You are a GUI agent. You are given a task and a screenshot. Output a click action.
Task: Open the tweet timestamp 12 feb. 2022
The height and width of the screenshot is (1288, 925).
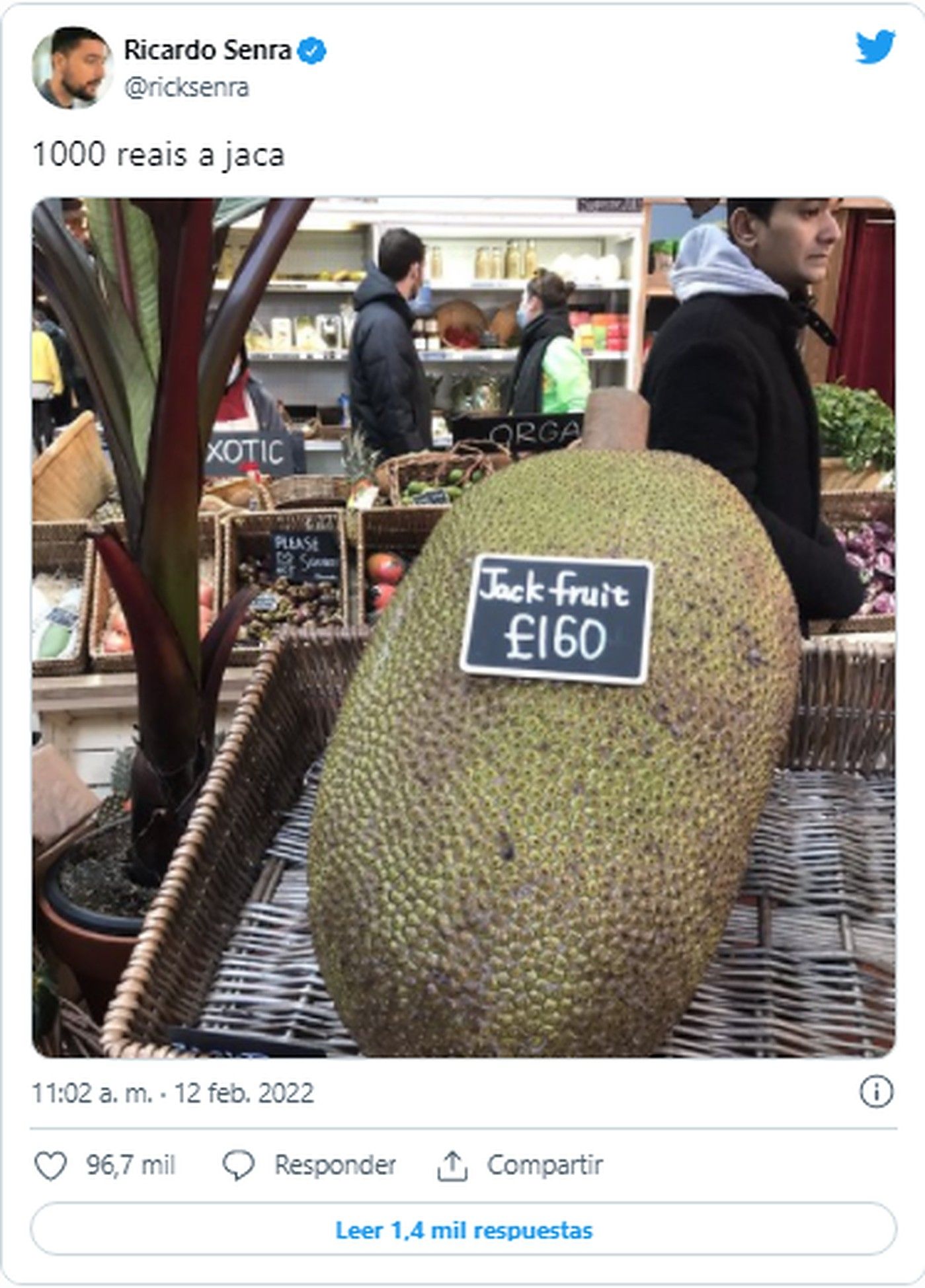point(173,1093)
